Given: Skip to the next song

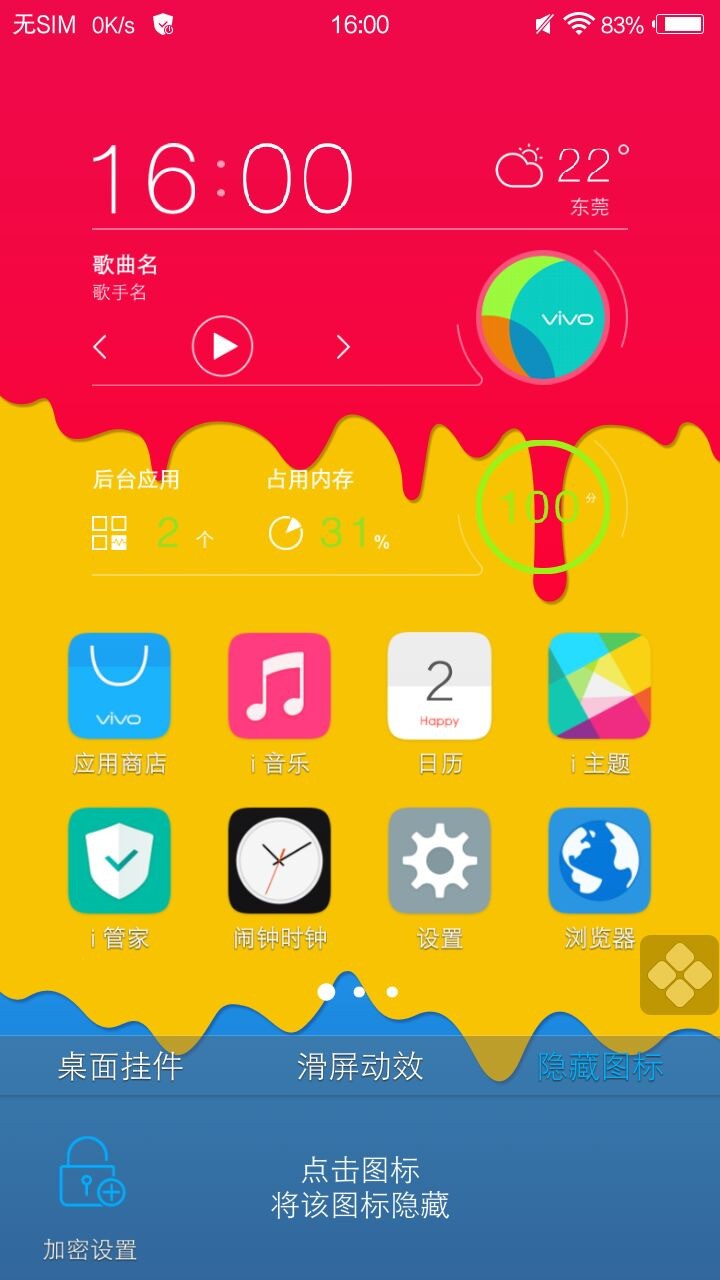Looking at the screenshot, I should pyautogui.click(x=343, y=347).
